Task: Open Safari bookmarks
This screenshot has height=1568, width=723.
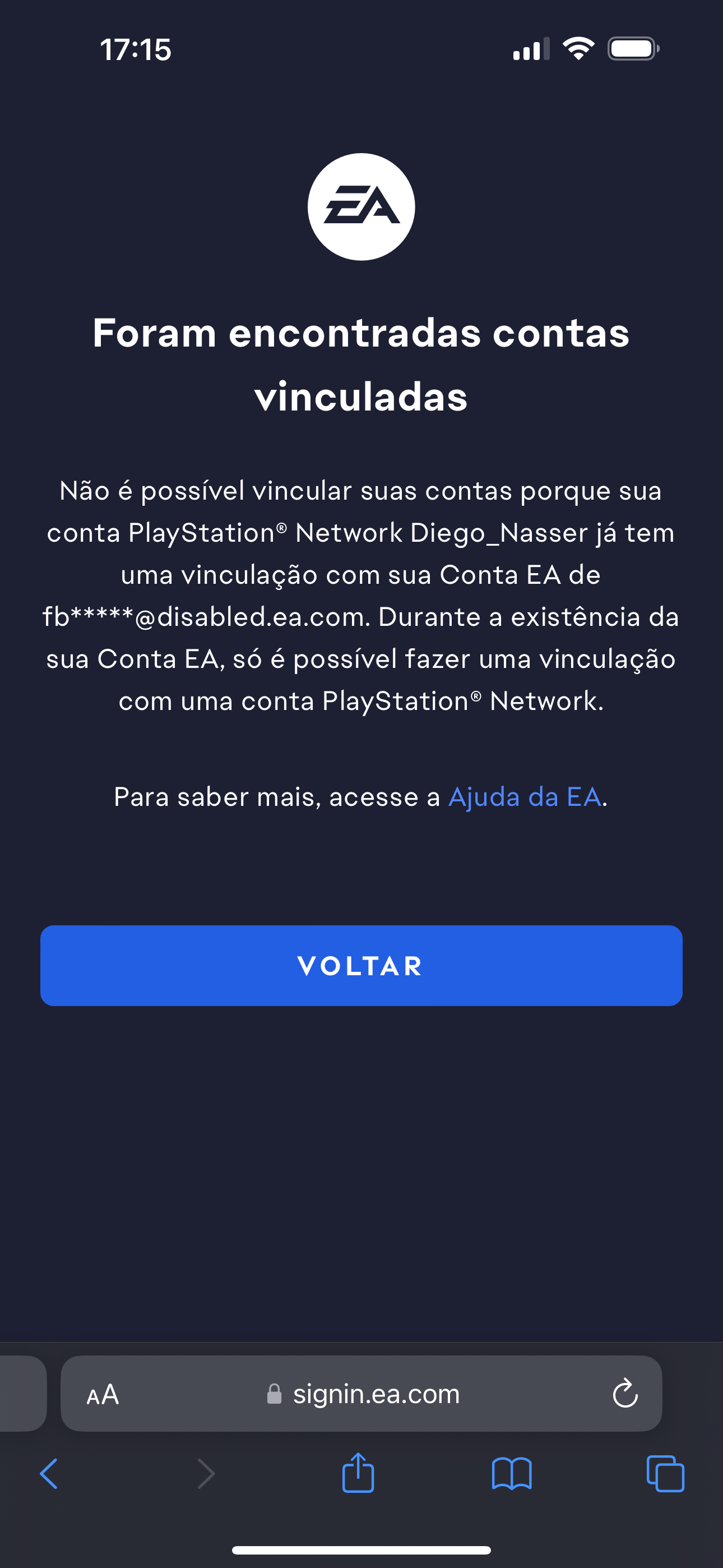Action: (511, 1474)
